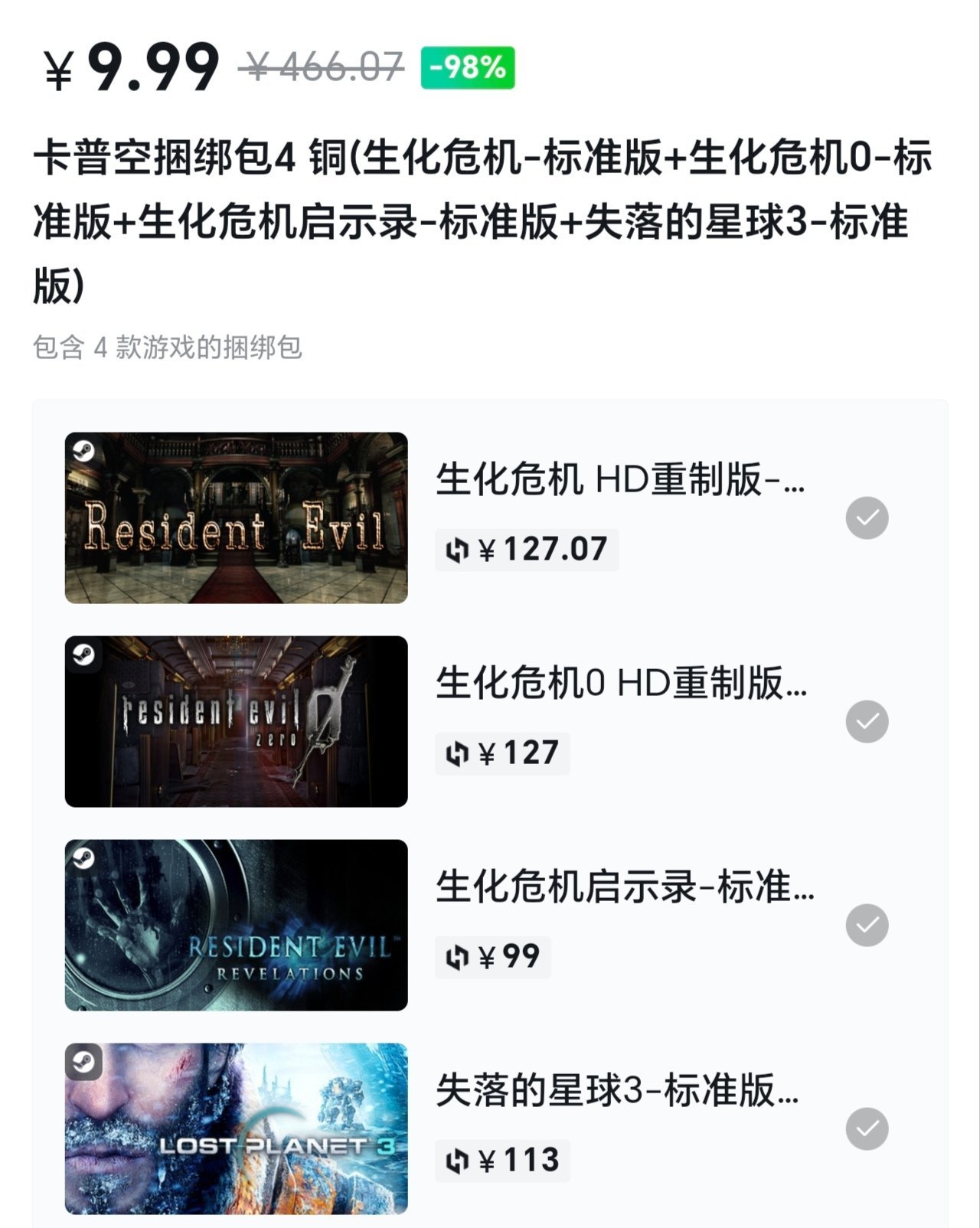Toggle the checkmark for 生化危机启示录-标准版
The image size is (980, 1228).
point(867,926)
